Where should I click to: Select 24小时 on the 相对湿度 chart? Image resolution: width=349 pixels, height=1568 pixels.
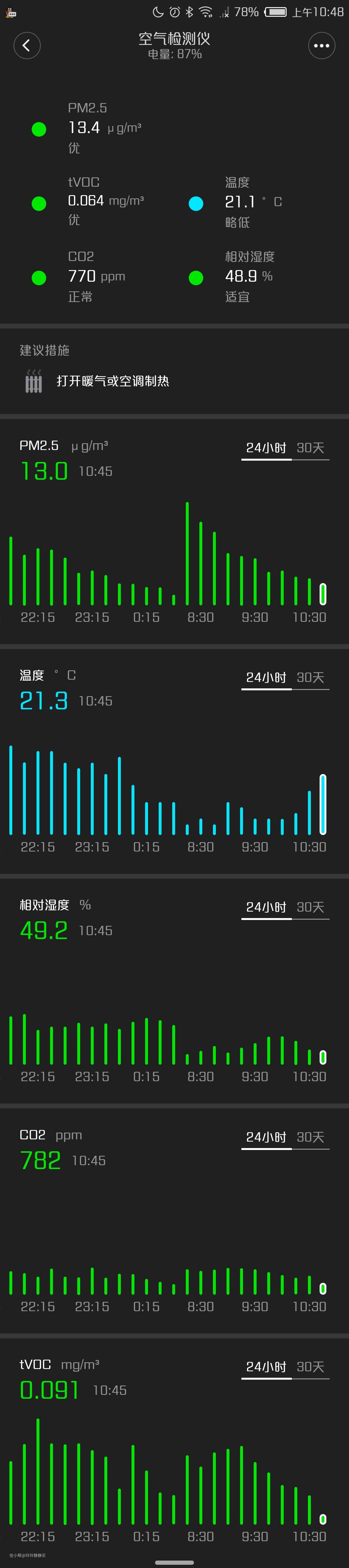point(266,907)
